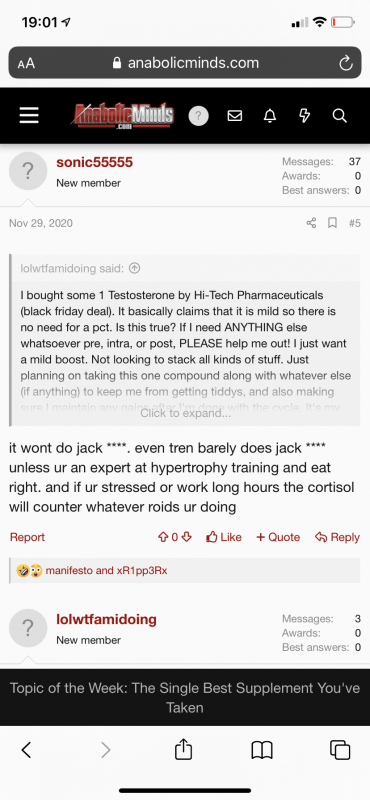Share post #5
370x800 pixels.
tap(311, 223)
